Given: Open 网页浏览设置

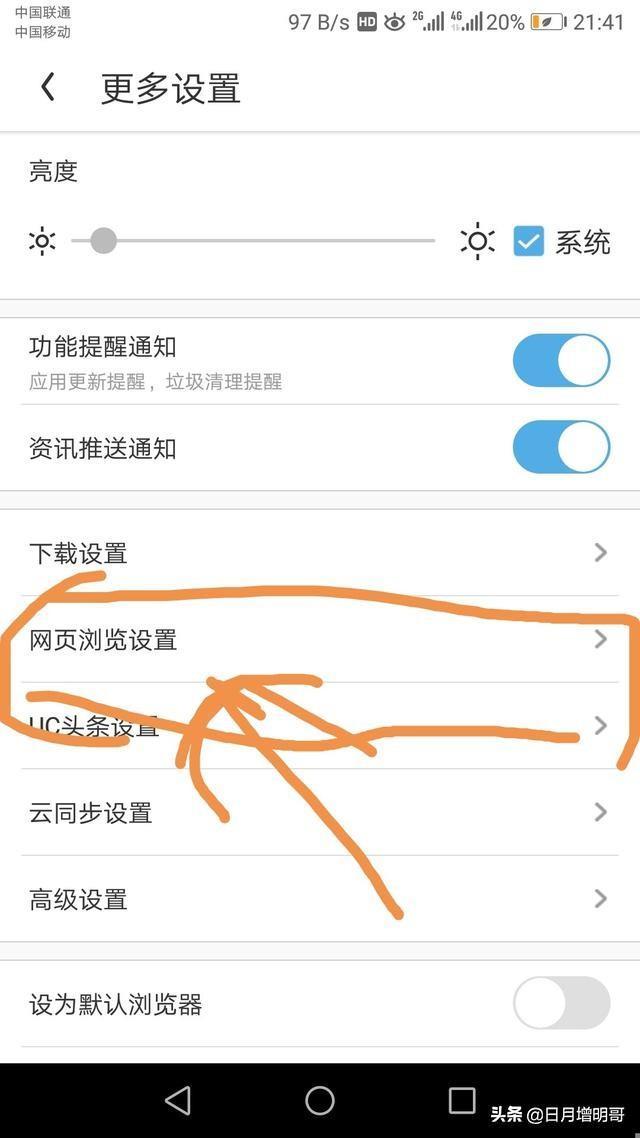Looking at the screenshot, I should pos(320,640).
